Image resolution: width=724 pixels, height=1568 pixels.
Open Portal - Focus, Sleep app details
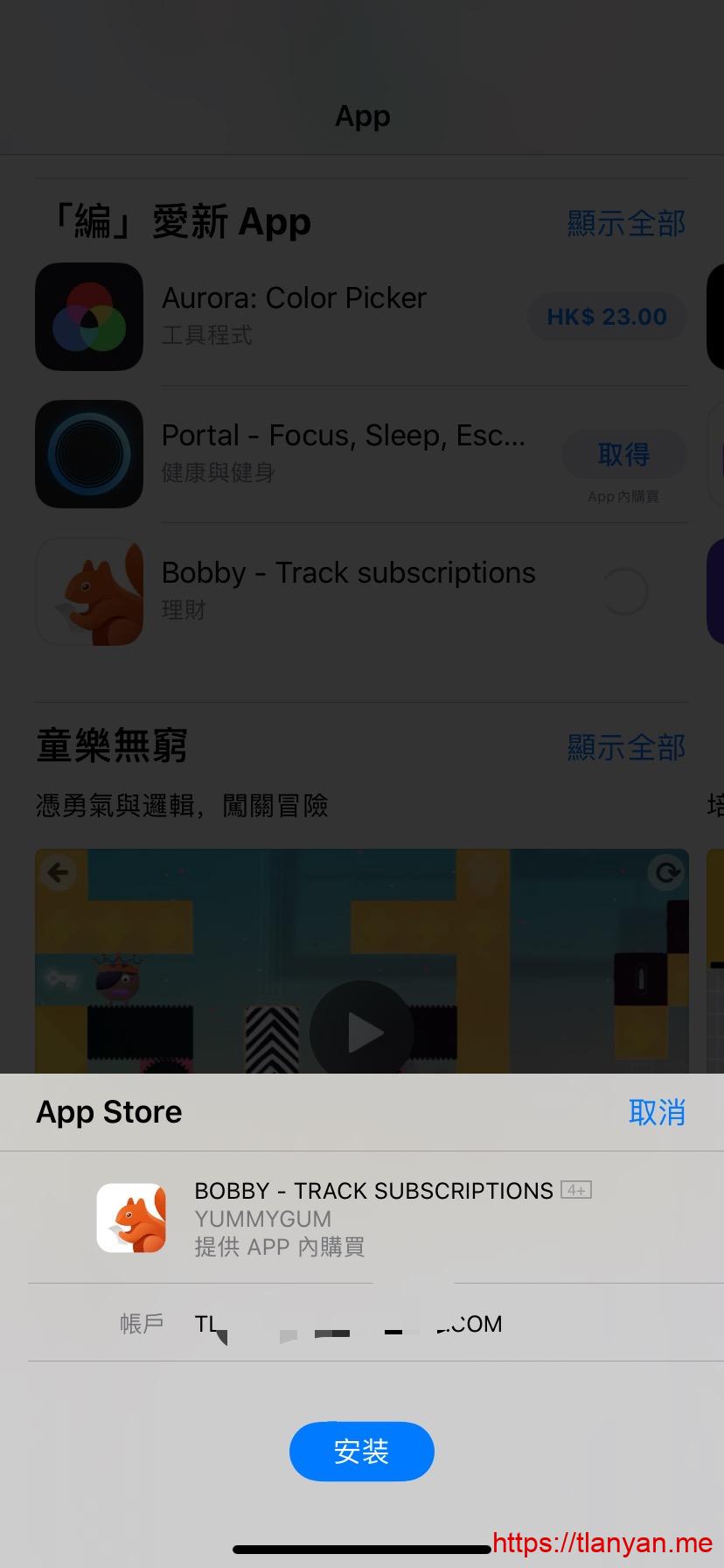click(343, 452)
